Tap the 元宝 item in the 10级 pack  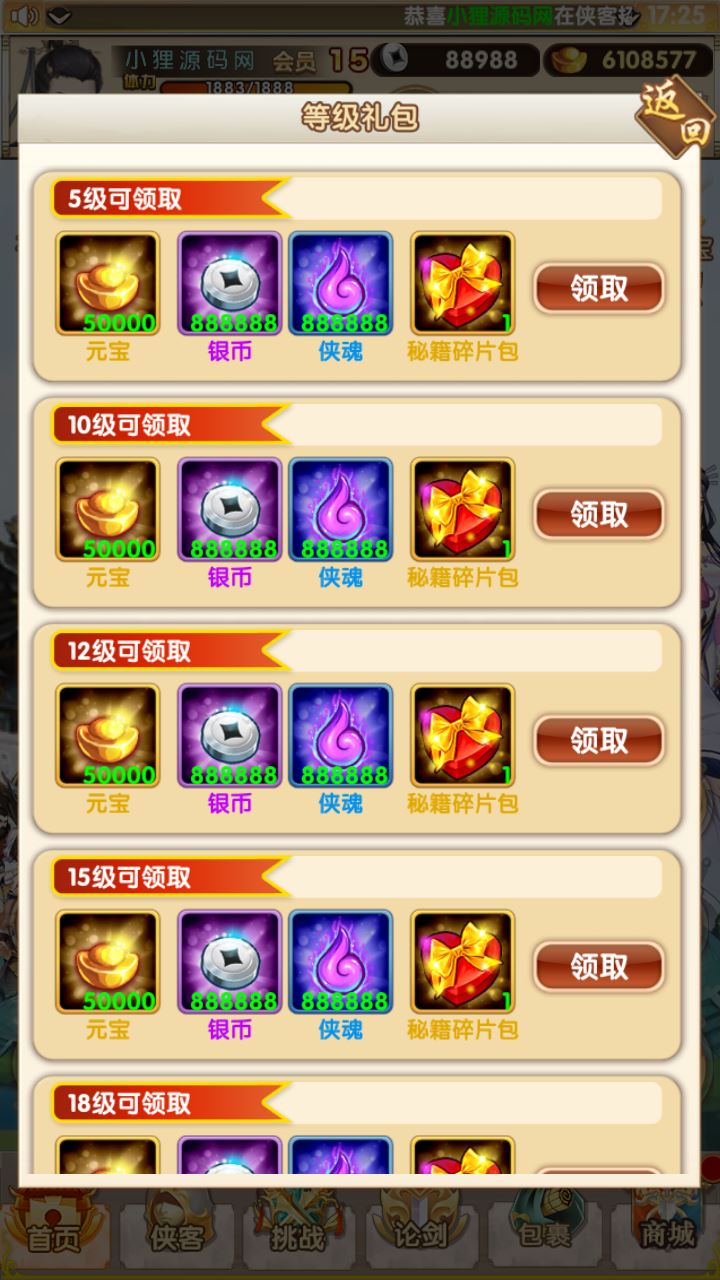pos(107,510)
